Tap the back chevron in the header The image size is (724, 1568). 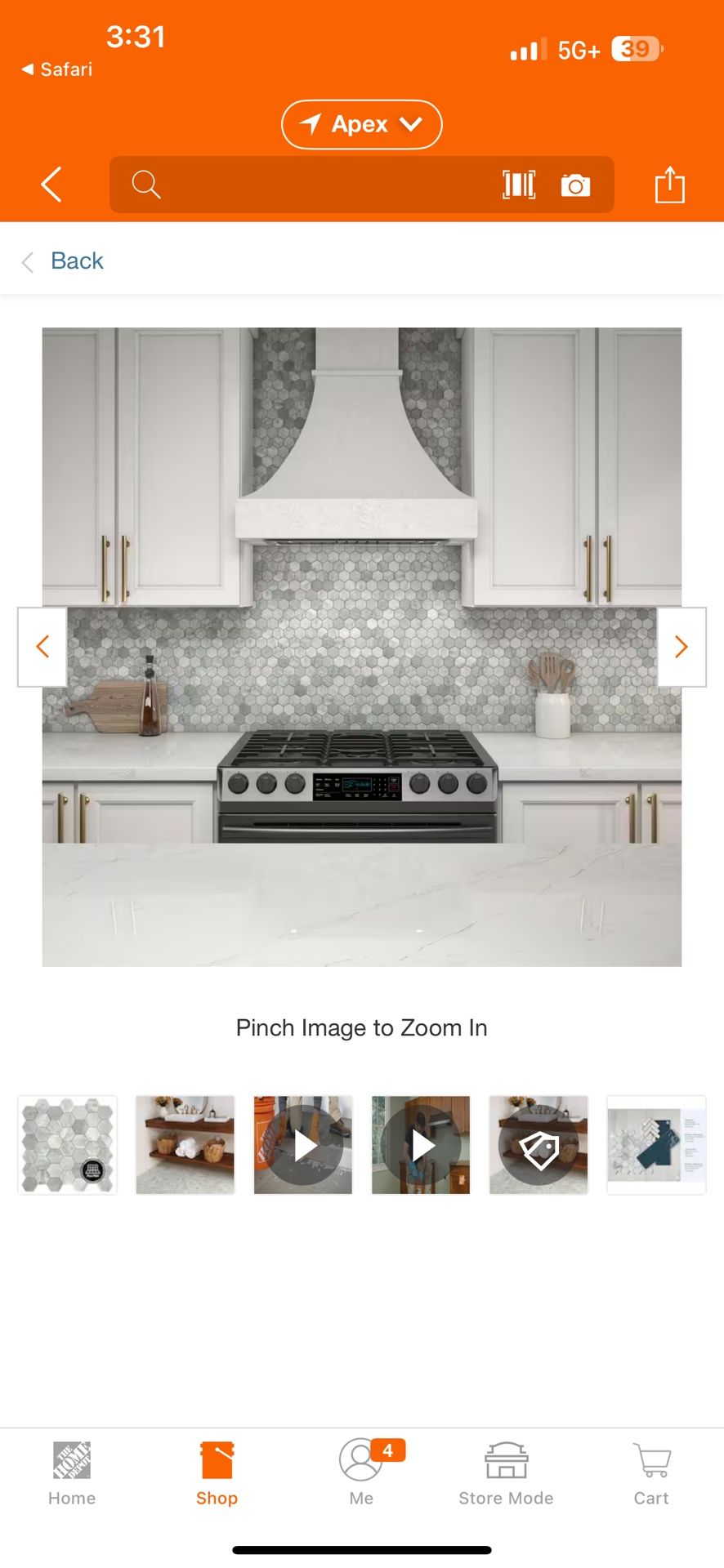click(51, 185)
